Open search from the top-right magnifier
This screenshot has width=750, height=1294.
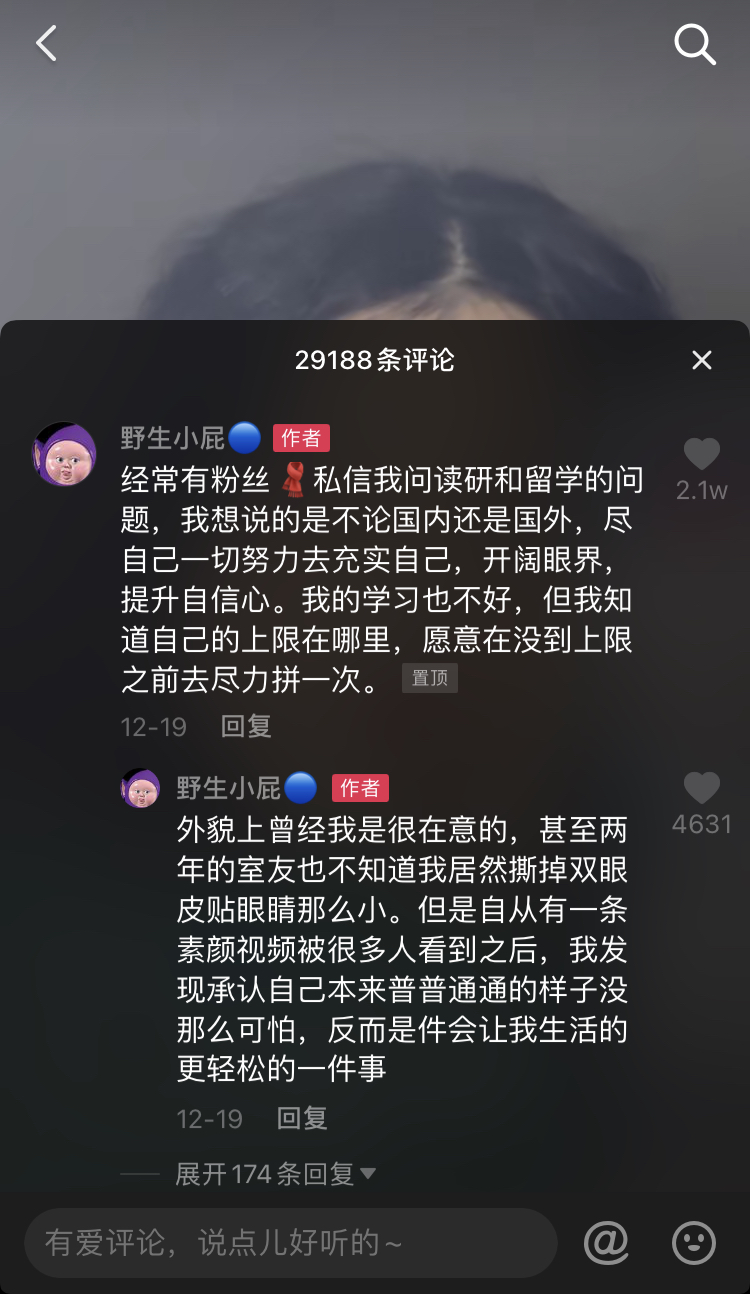pos(694,44)
